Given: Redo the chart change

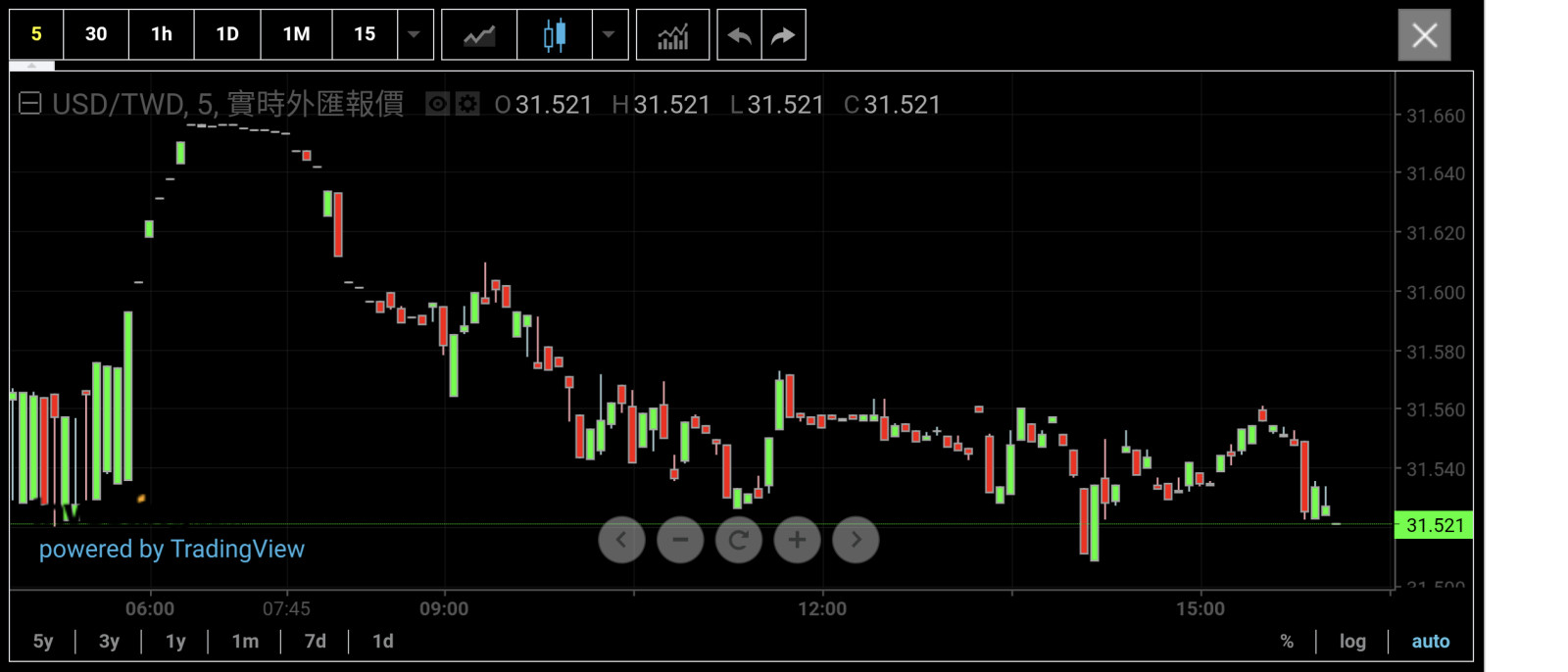Looking at the screenshot, I should point(783,35).
